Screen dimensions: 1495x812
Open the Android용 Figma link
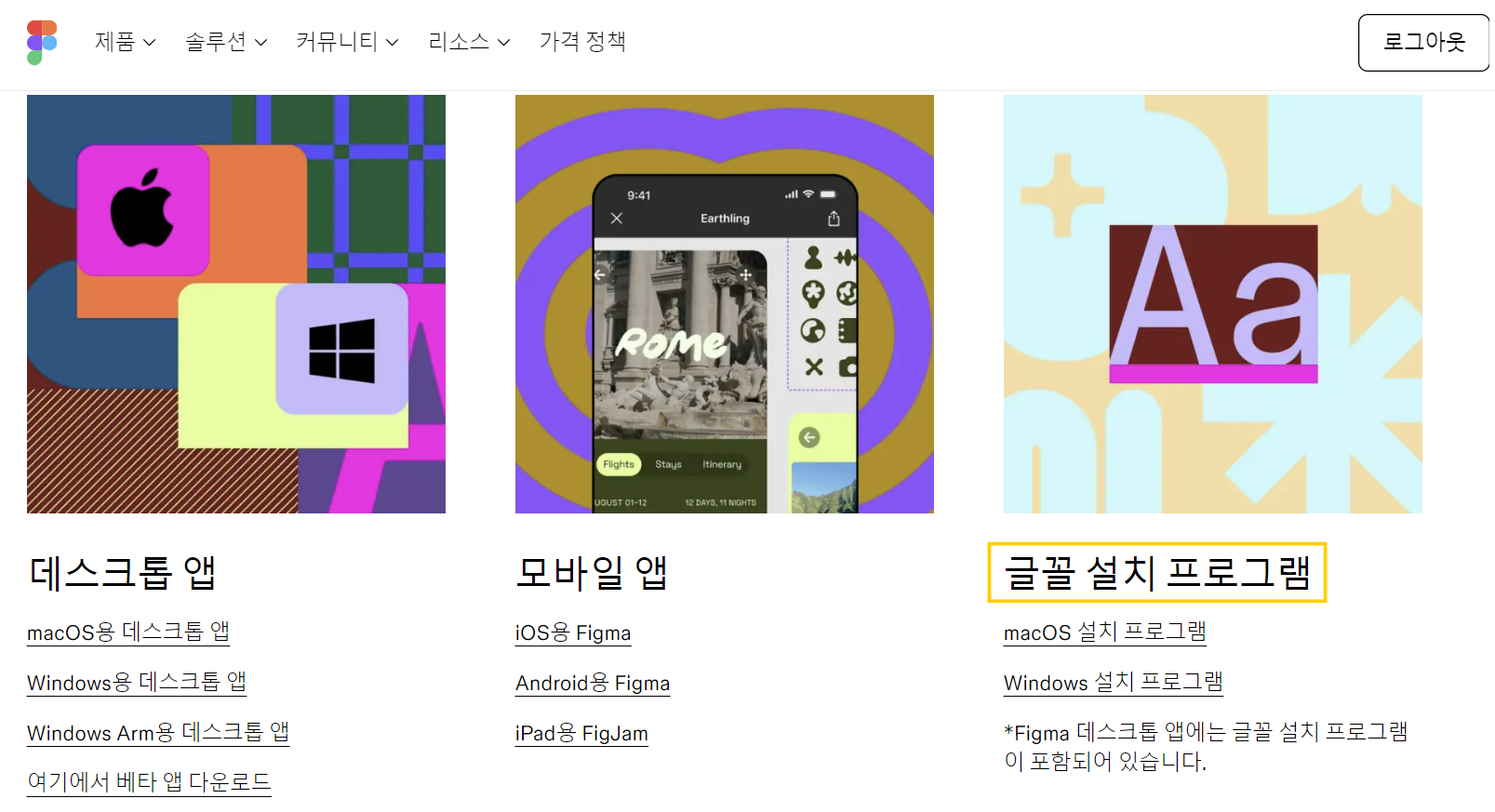pyautogui.click(x=593, y=684)
